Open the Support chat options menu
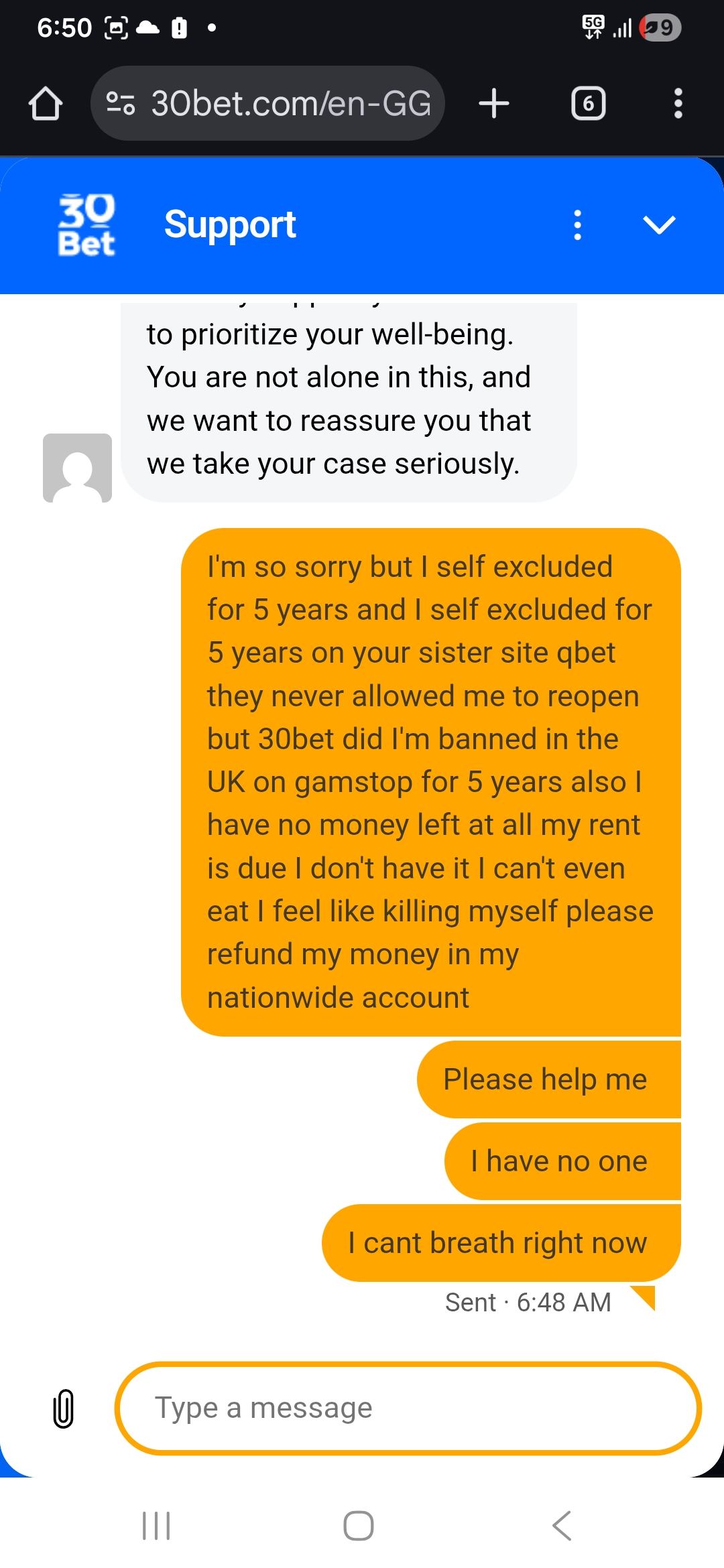The image size is (724, 1568). (x=577, y=225)
